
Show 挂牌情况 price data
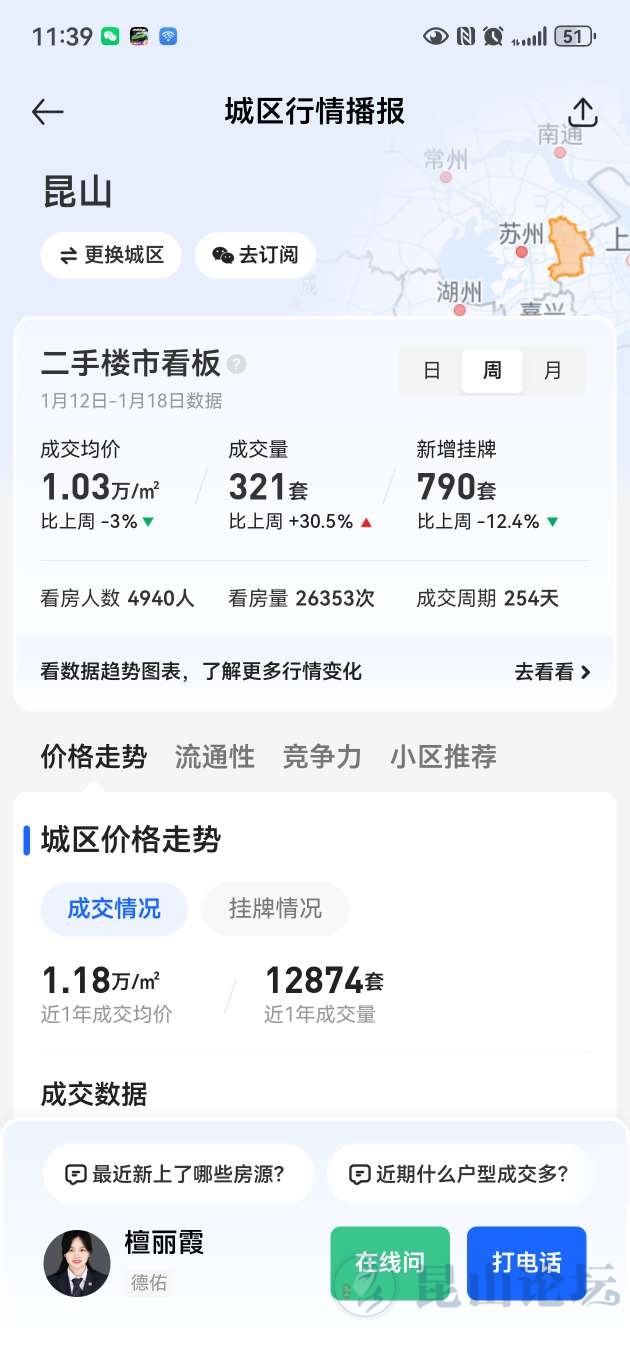click(275, 909)
